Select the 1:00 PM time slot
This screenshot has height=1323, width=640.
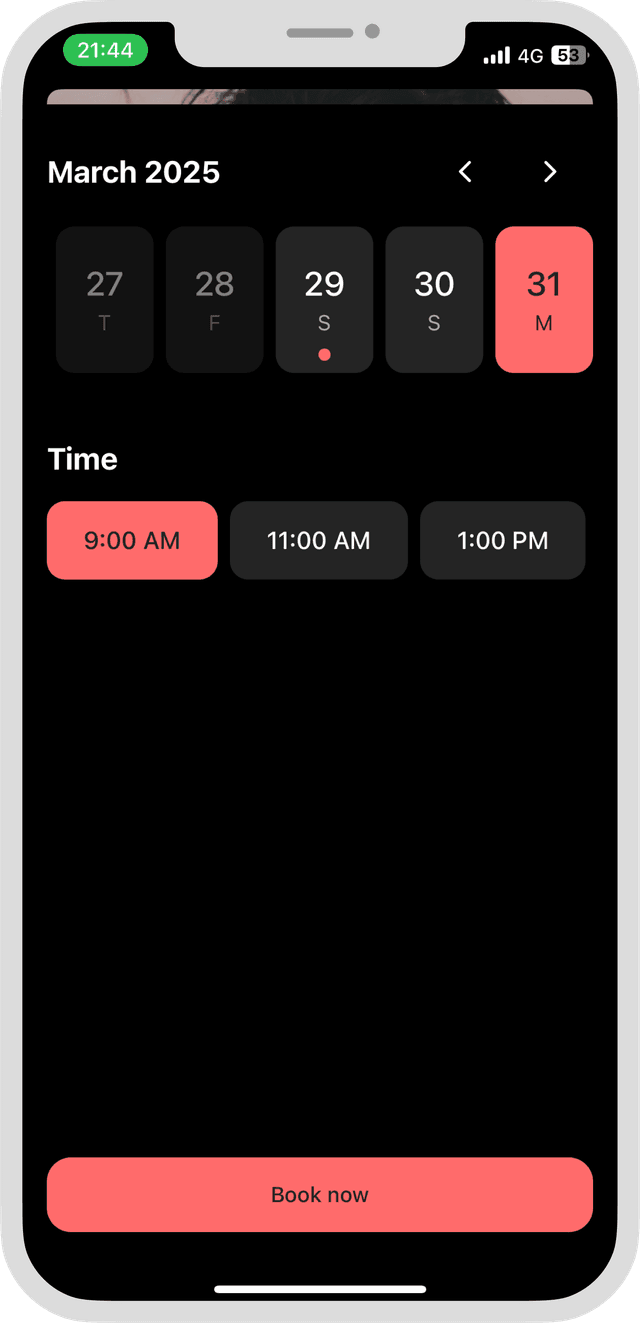pyautogui.click(x=502, y=540)
